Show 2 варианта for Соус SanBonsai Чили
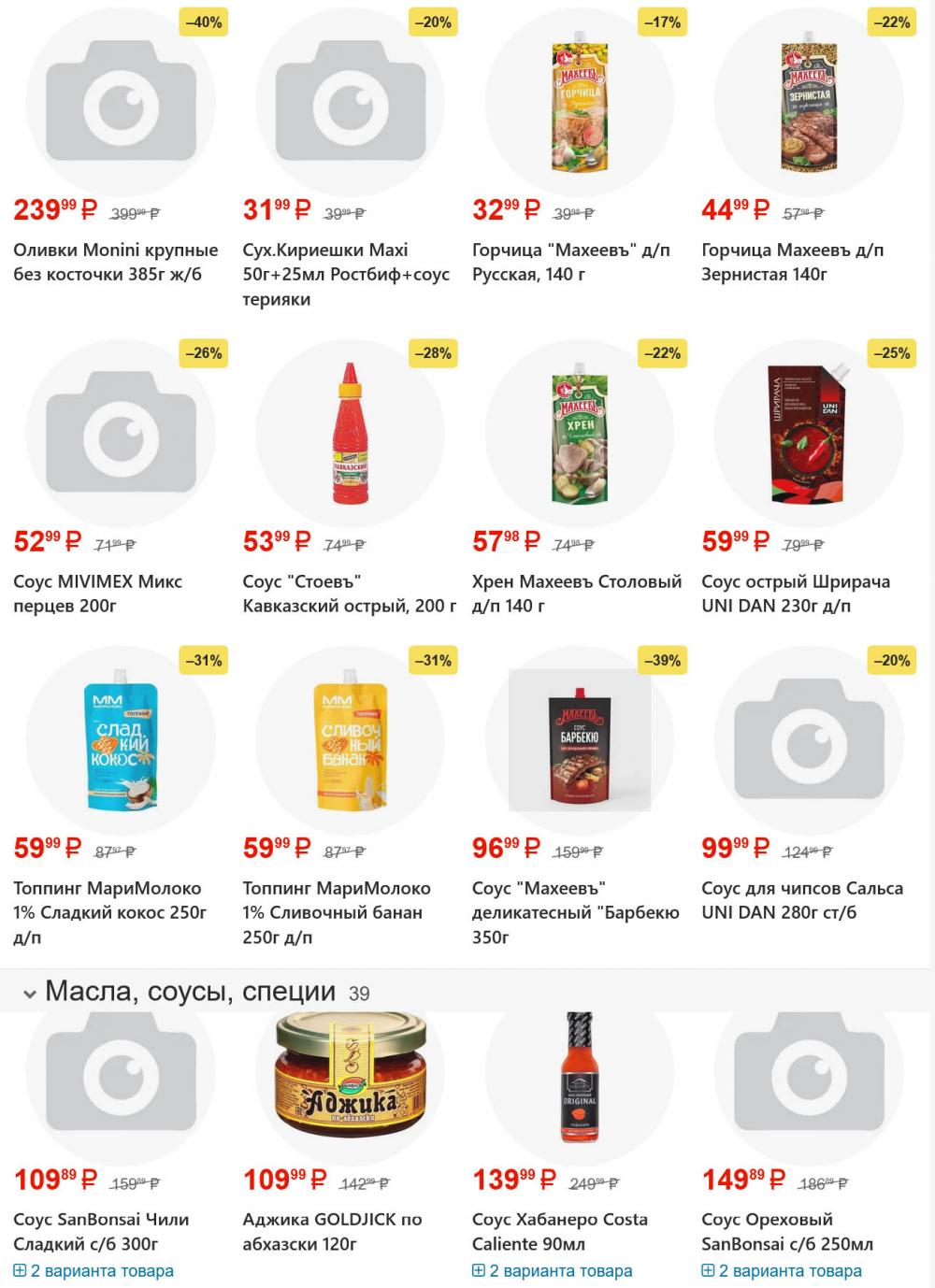The image size is (935, 1288). (93, 1271)
